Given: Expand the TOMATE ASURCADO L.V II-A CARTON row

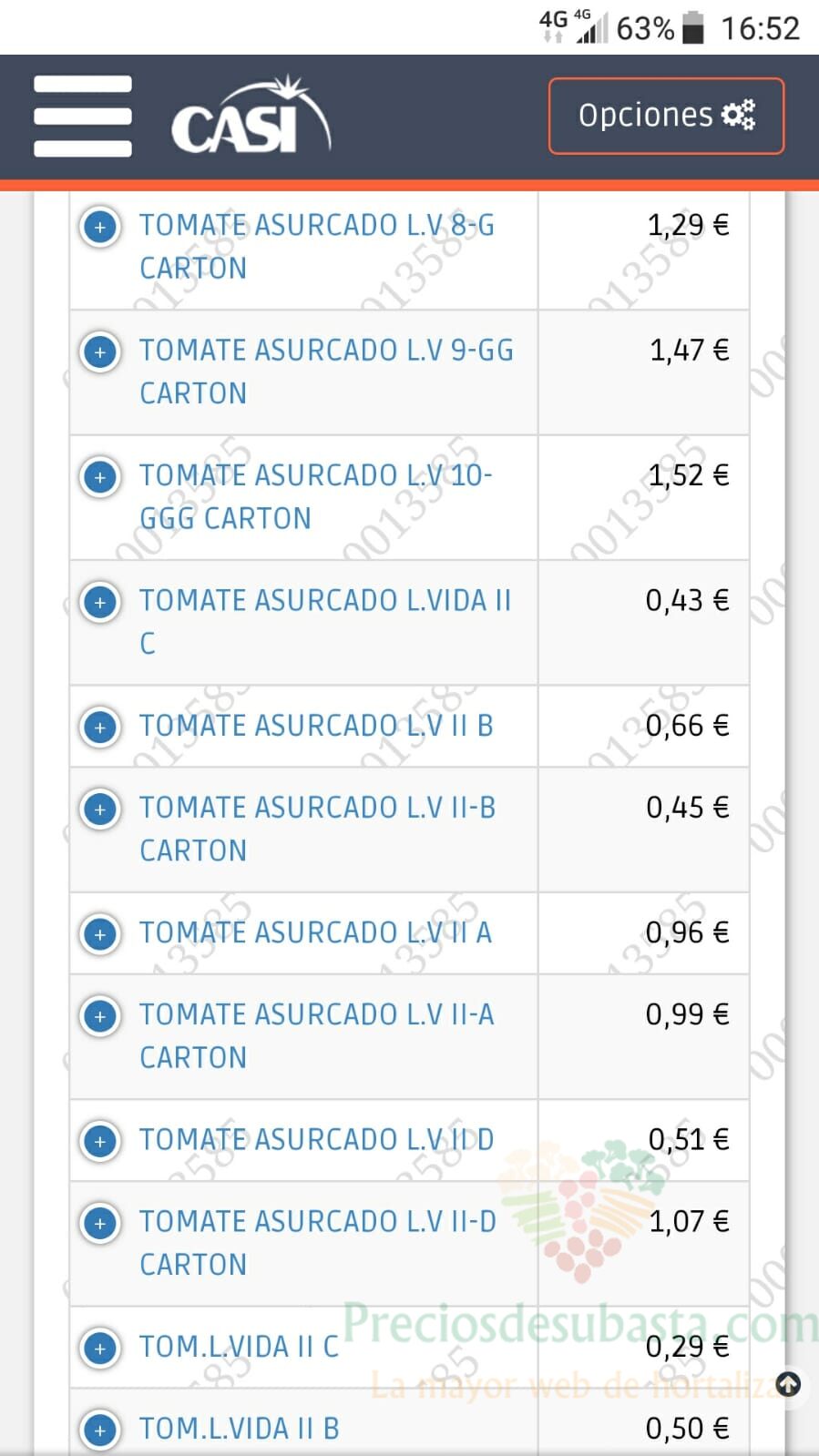Looking at the screenshot, I should 100,1016.
